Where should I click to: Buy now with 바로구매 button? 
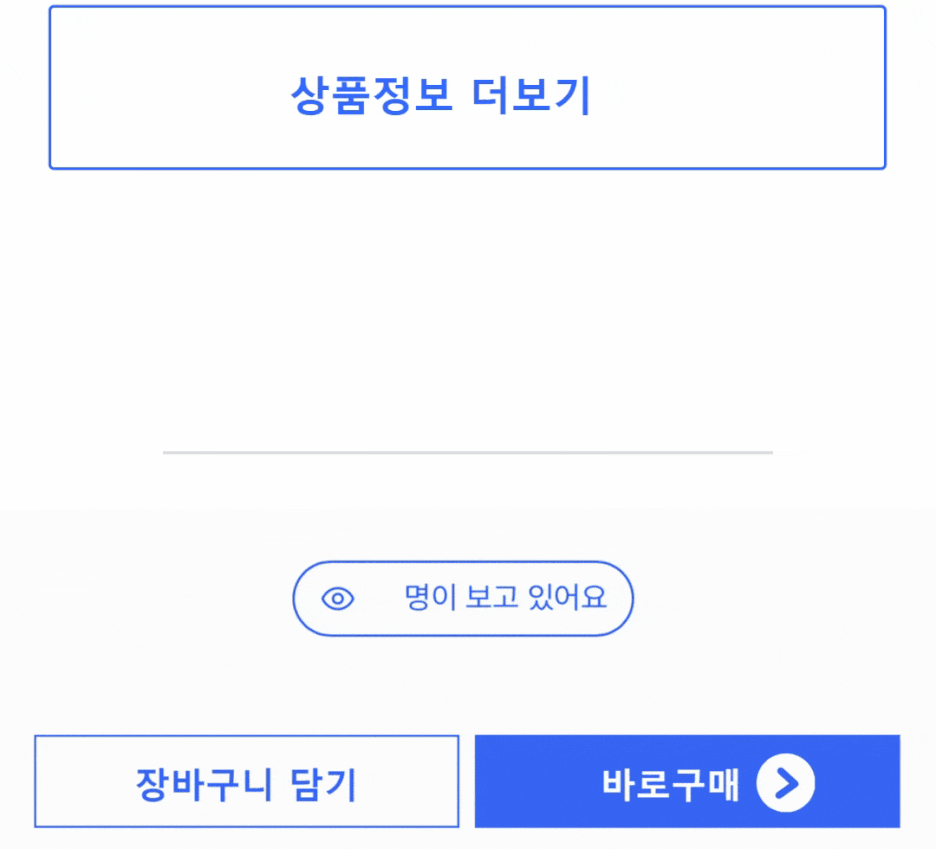pos(687,782)
